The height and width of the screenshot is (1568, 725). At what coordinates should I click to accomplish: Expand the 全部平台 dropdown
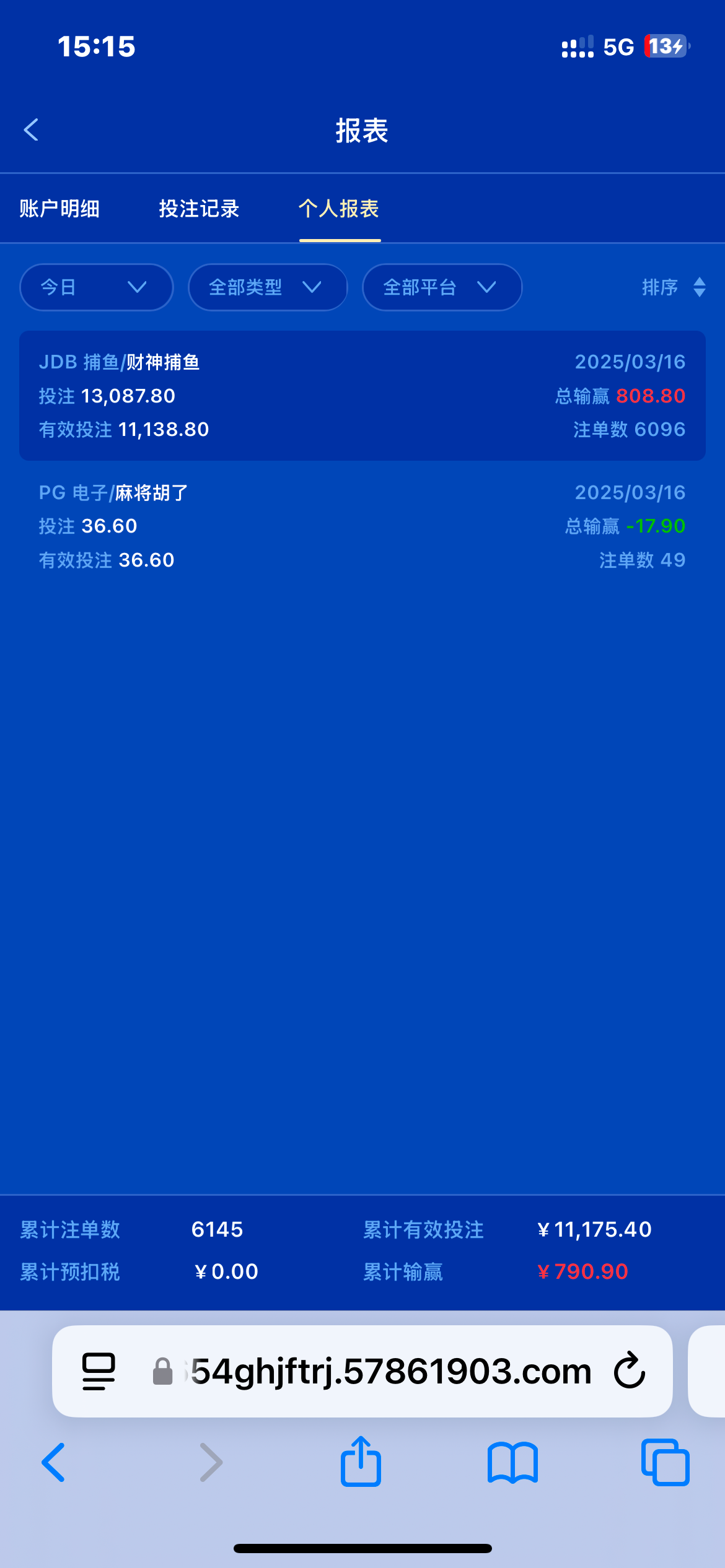coord(442,287)
